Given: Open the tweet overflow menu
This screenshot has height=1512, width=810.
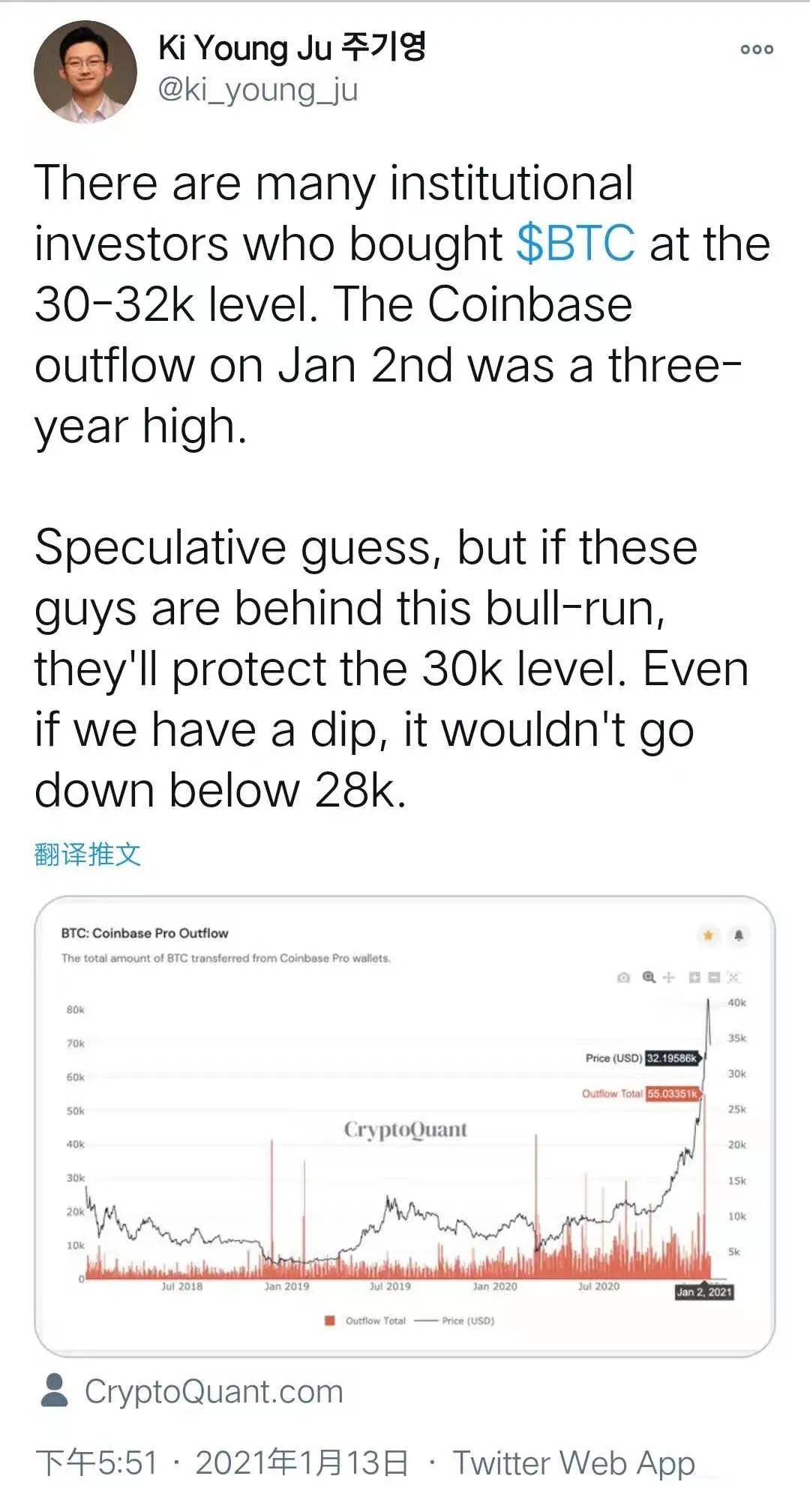Looking at the screenshot, I should tap(756, 49).
